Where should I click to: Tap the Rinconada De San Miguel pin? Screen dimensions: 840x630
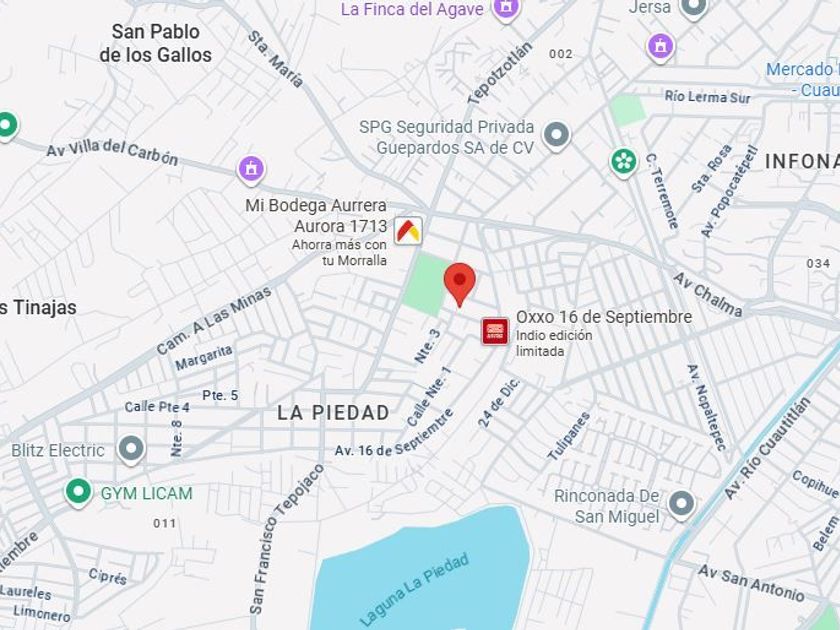(681, 505)
